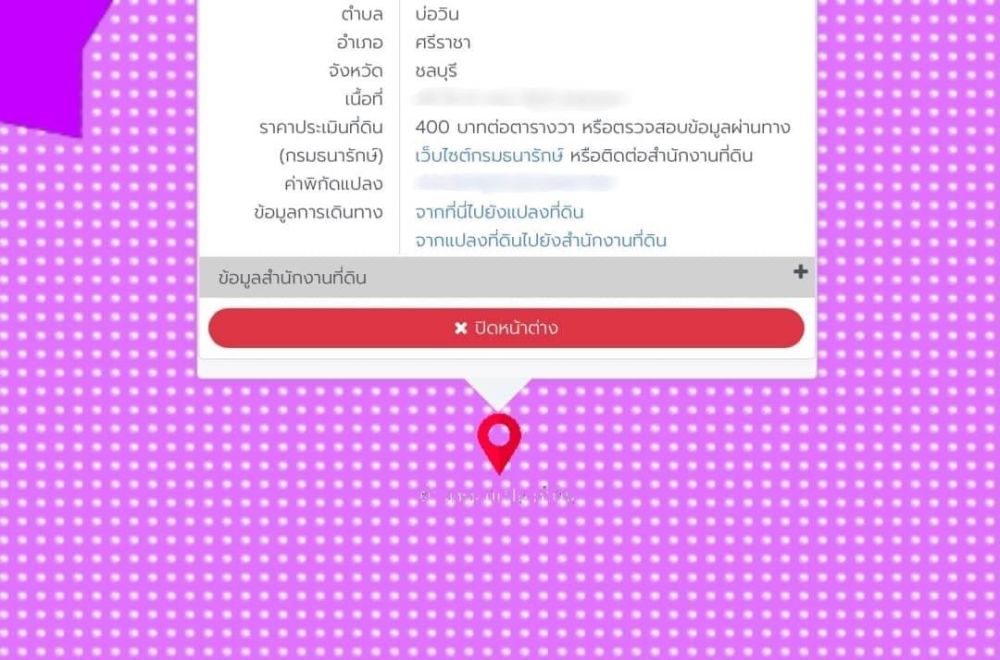Open จากแปลงที่ดินไปยังสำนักงานที่ดิน route link
The image size is (1000, 660).
540,241
